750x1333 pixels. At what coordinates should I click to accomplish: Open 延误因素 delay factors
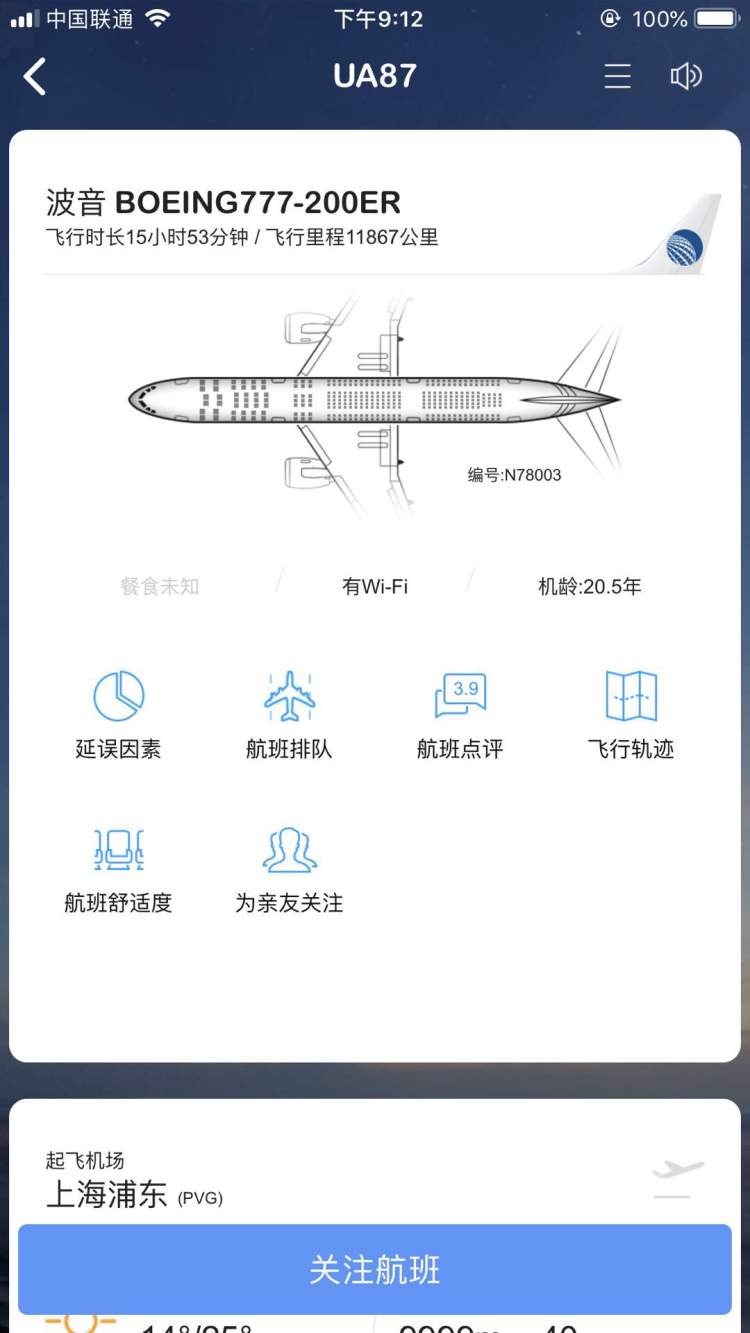click(x=118, y=714)
